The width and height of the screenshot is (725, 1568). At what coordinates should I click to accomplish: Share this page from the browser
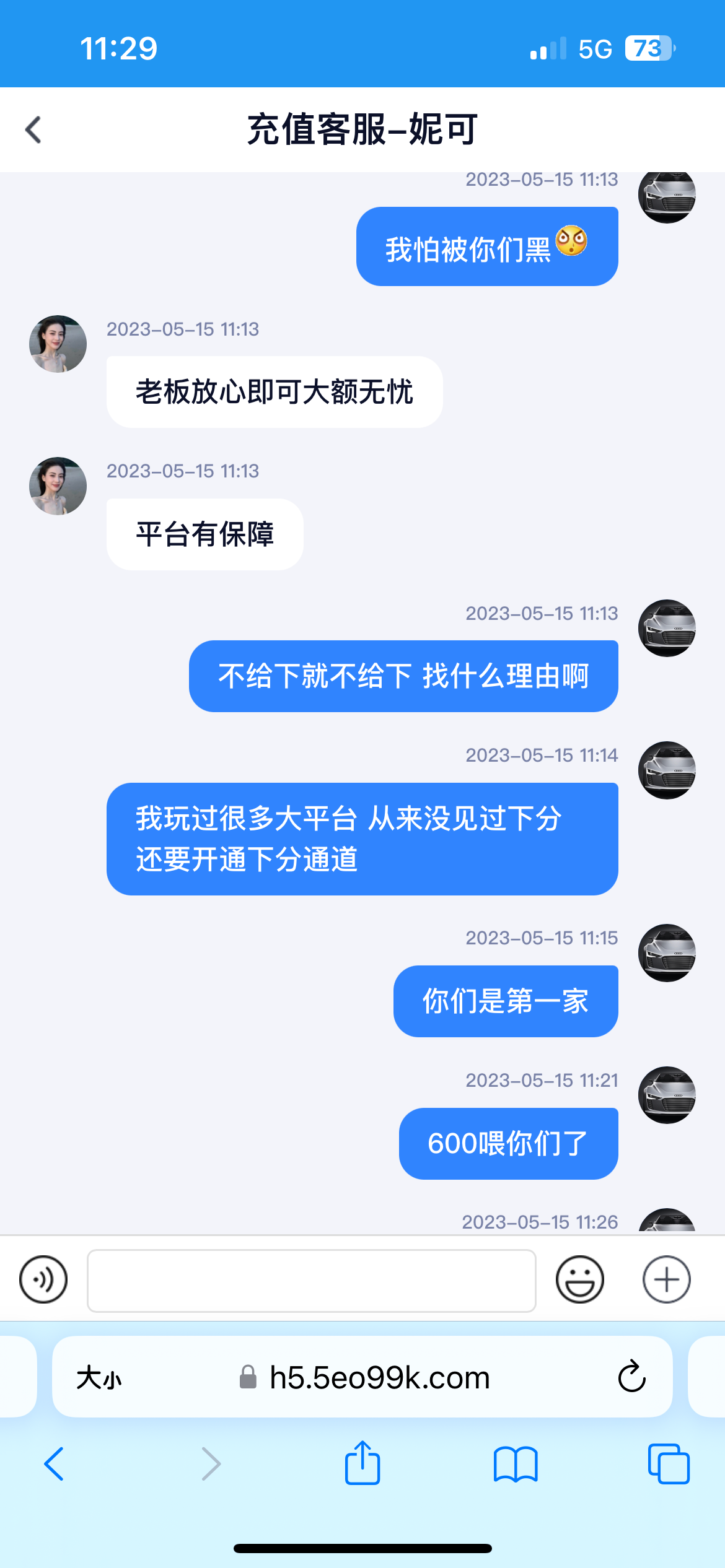(x=362, y=1463)
